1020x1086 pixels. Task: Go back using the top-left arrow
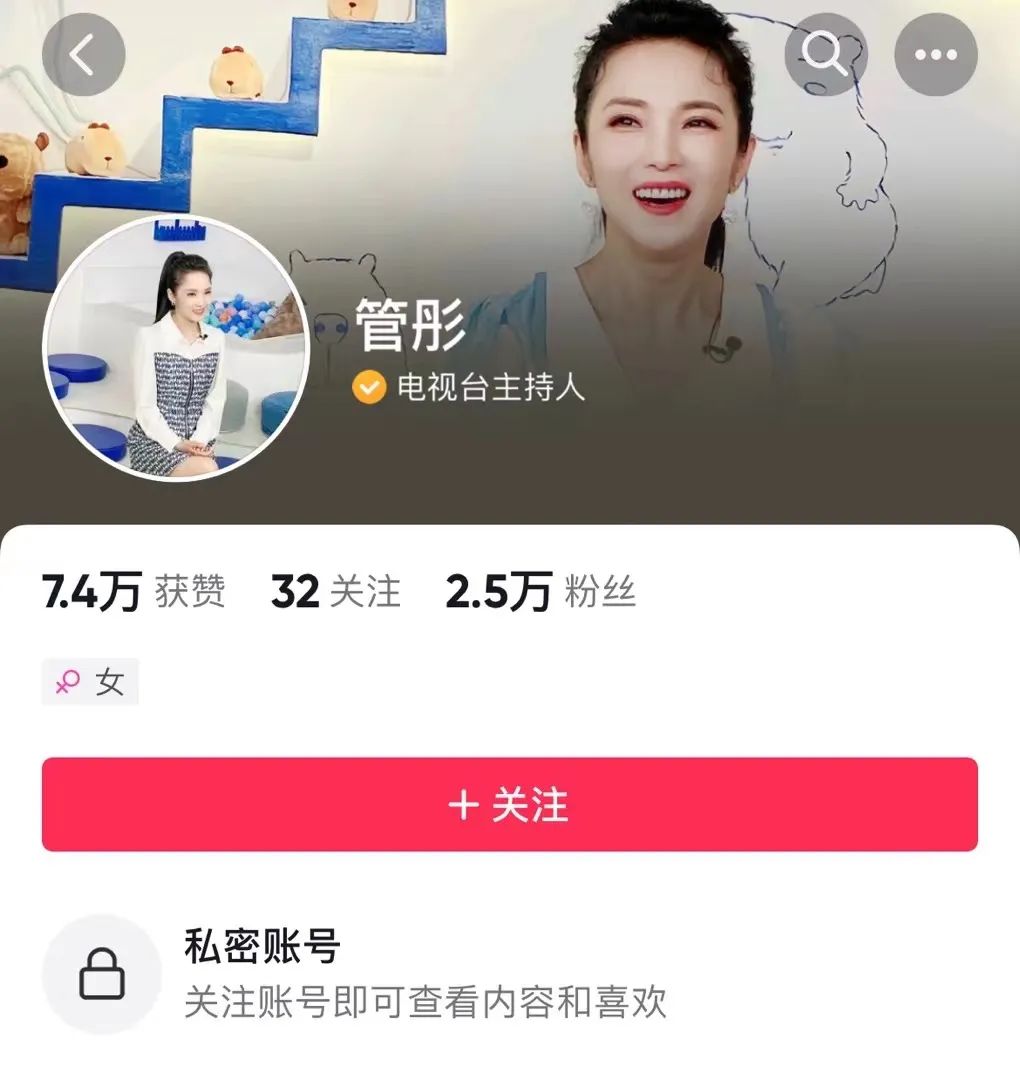coord(83,54)
